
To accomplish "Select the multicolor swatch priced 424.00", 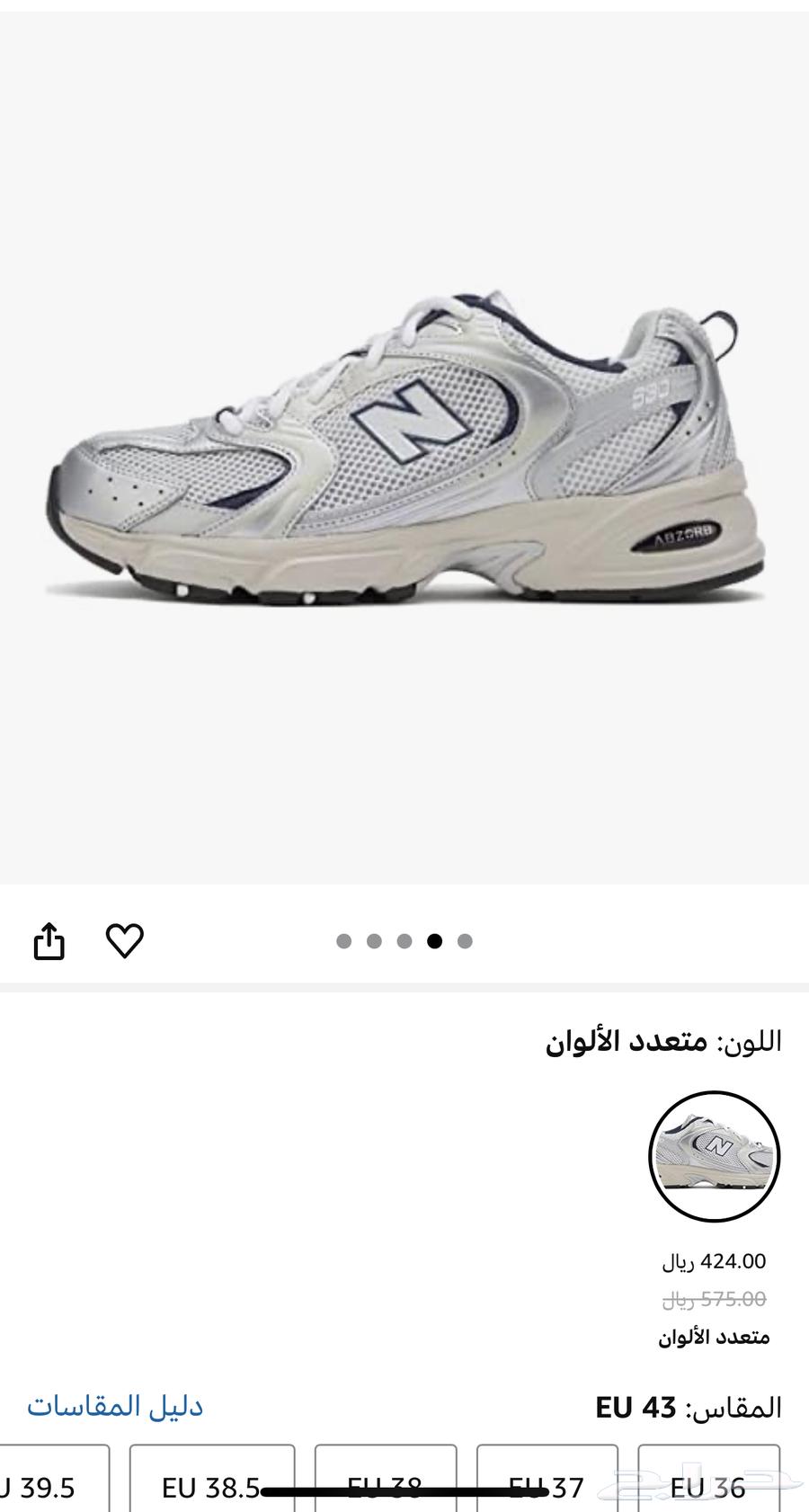I will tap(715, 1156).
